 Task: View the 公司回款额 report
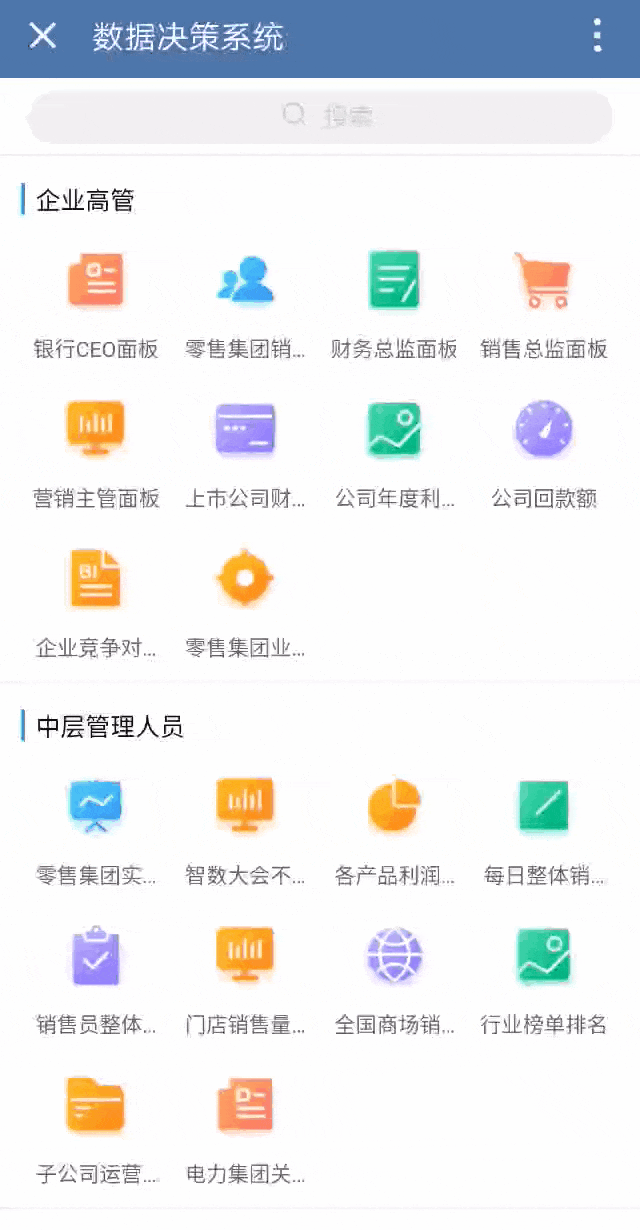click(x=543, y=430)
